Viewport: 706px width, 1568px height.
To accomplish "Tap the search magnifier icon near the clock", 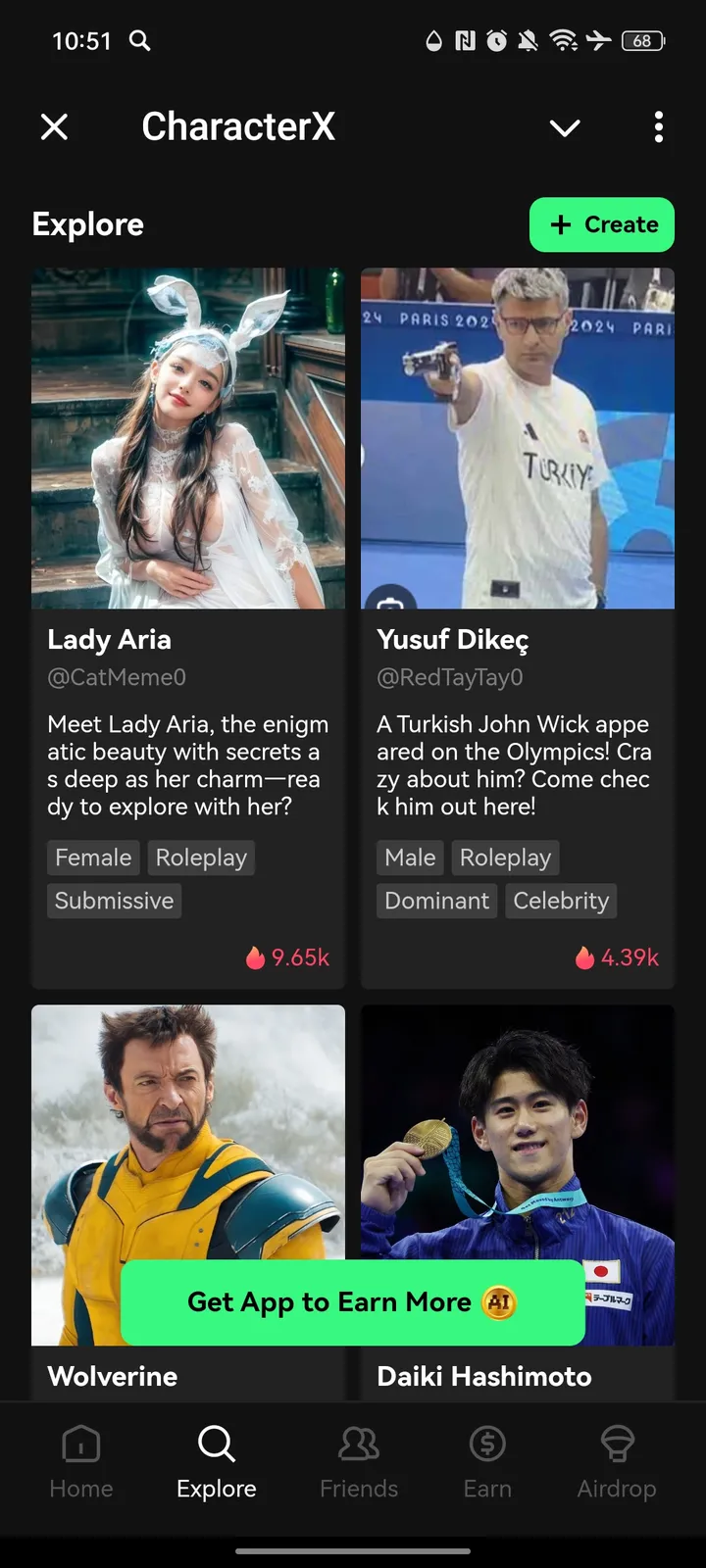I will click(138, 41).
